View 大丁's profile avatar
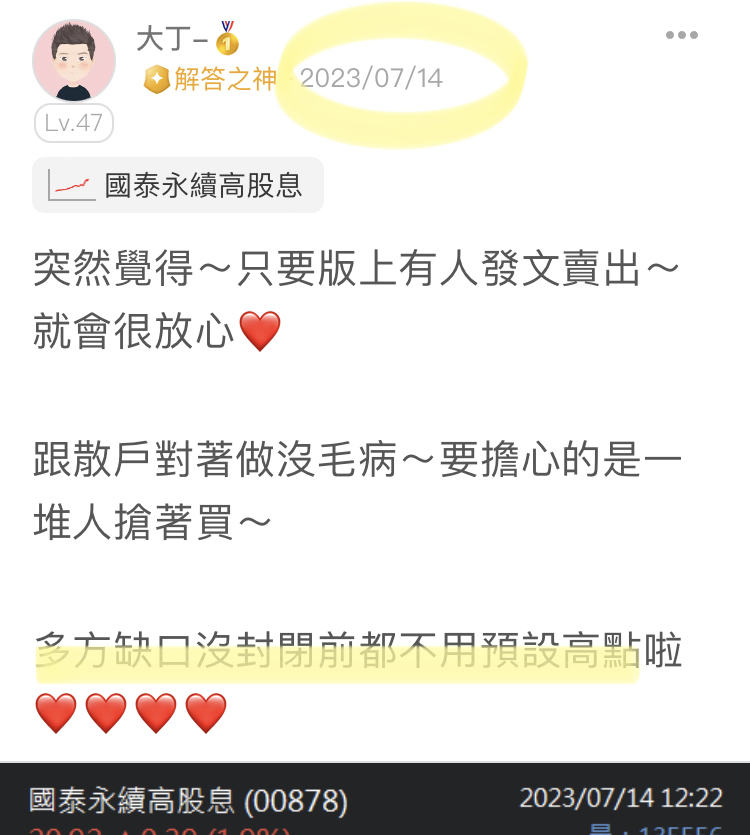This screenshot has width=750, height=835. click(x=74, y=61)
